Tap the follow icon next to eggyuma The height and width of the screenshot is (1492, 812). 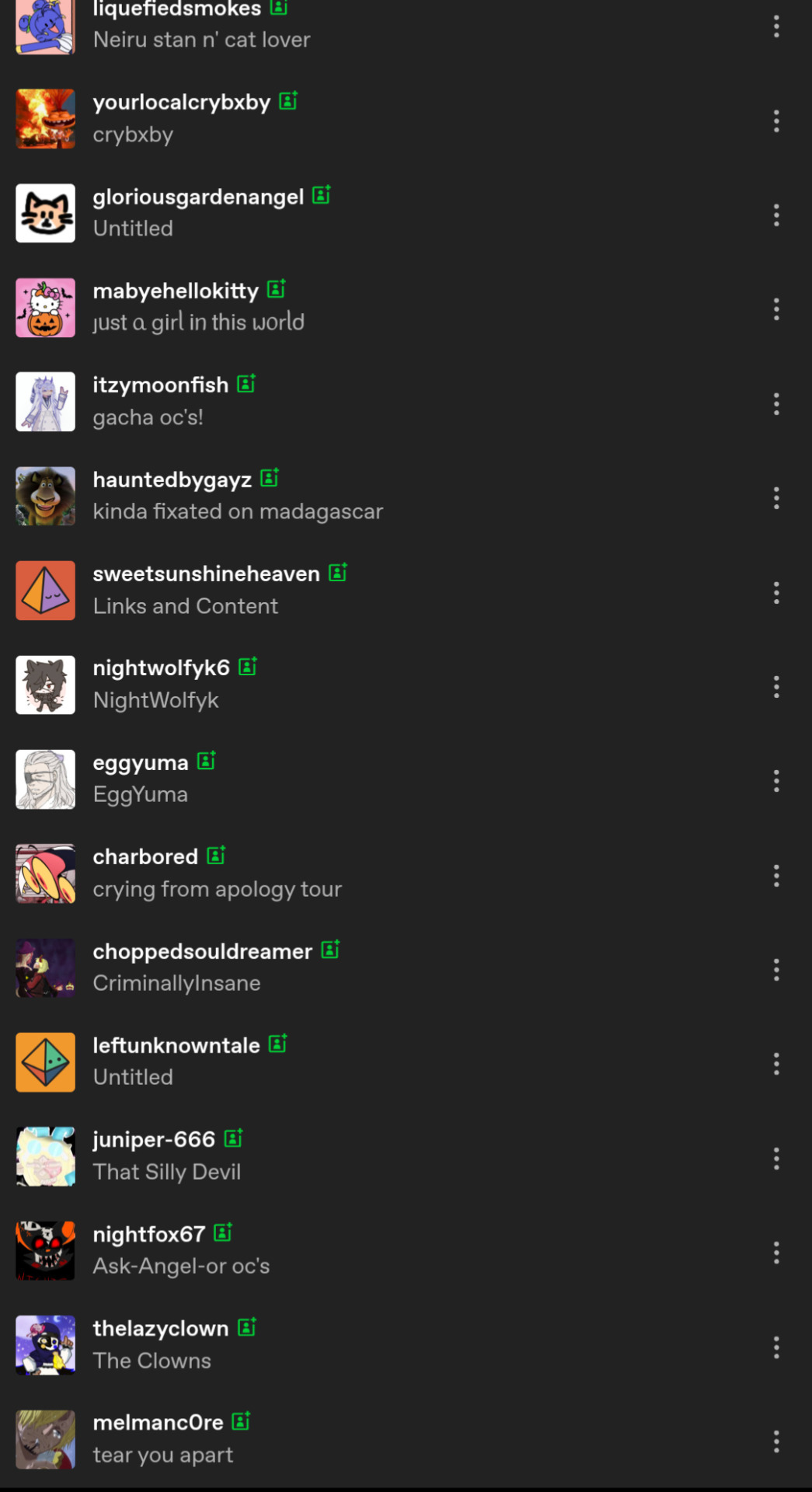(x=206, y=761)
